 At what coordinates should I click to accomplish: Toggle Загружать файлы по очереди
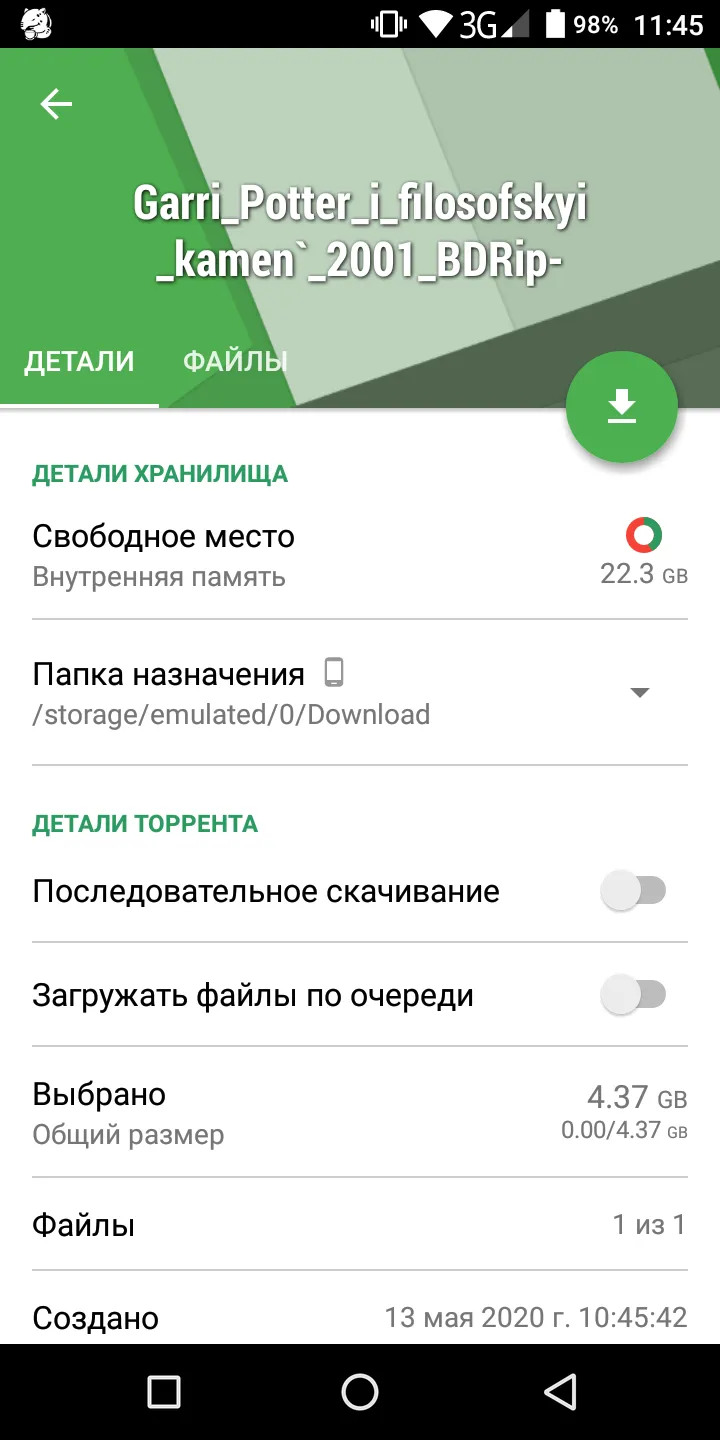tap(633, 995)
